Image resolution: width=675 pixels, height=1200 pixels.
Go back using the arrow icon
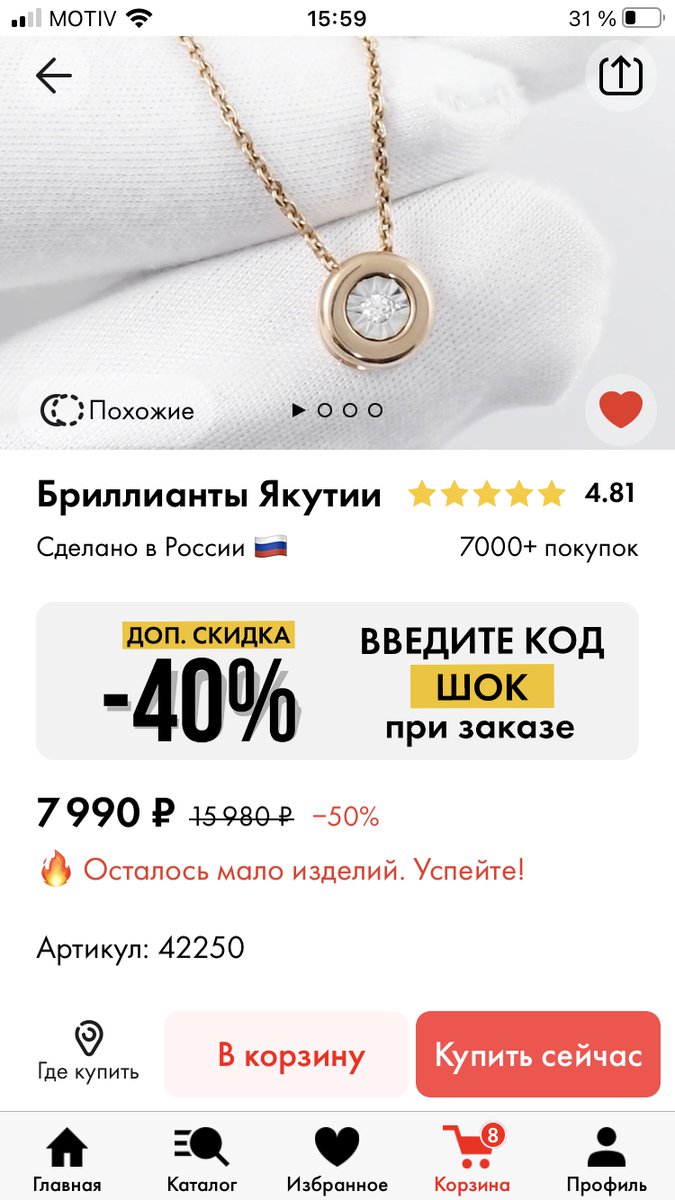click(x=53, y=76)
